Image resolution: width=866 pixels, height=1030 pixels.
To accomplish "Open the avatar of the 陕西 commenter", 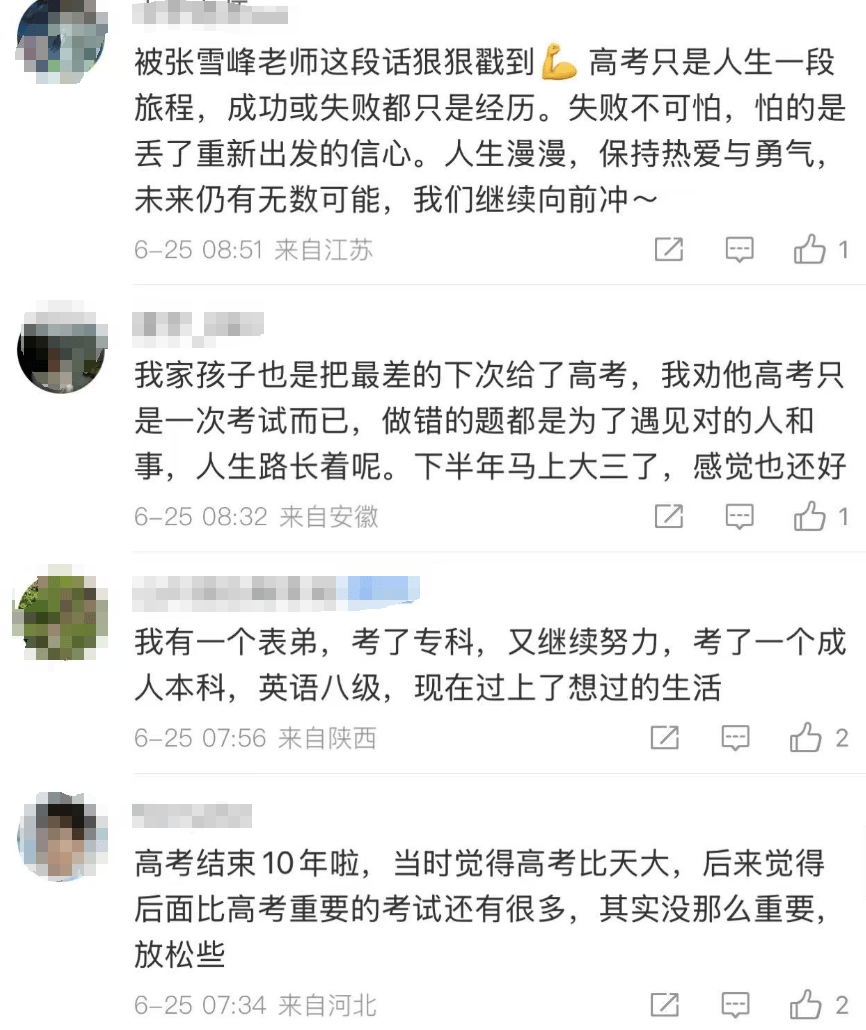I will [x=60, y=613].
